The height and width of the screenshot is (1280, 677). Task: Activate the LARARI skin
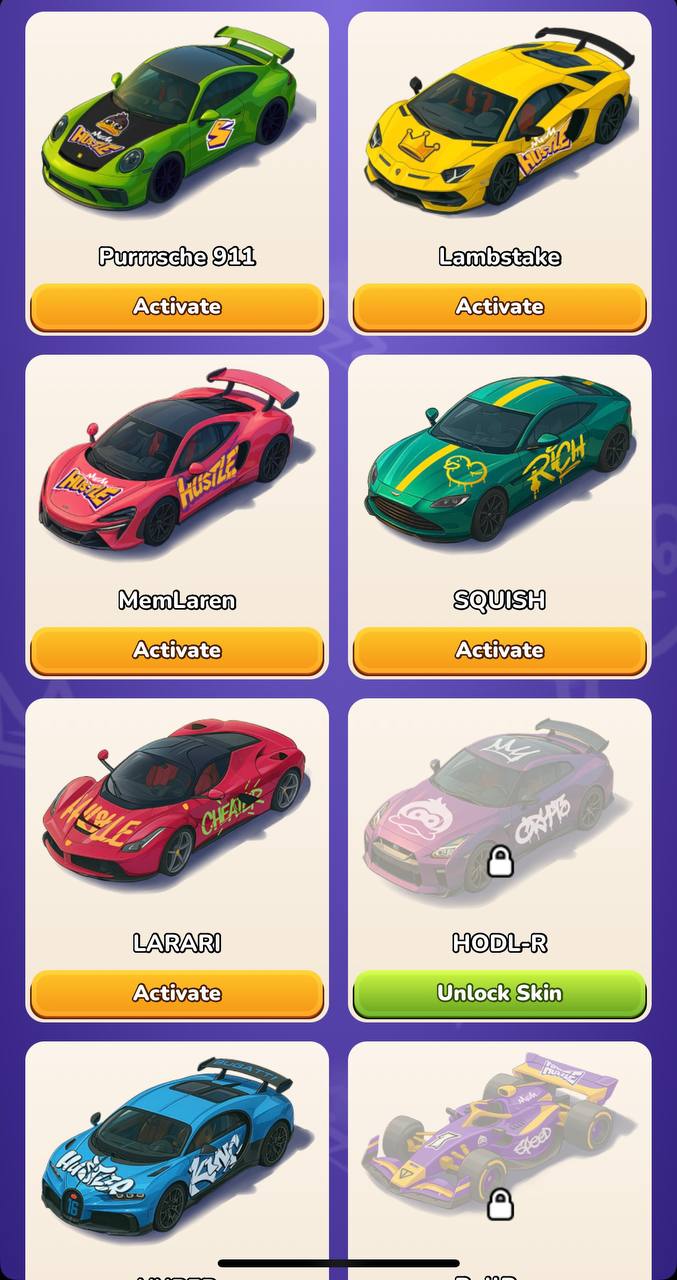pyautogui.click(x=177, y=993)
